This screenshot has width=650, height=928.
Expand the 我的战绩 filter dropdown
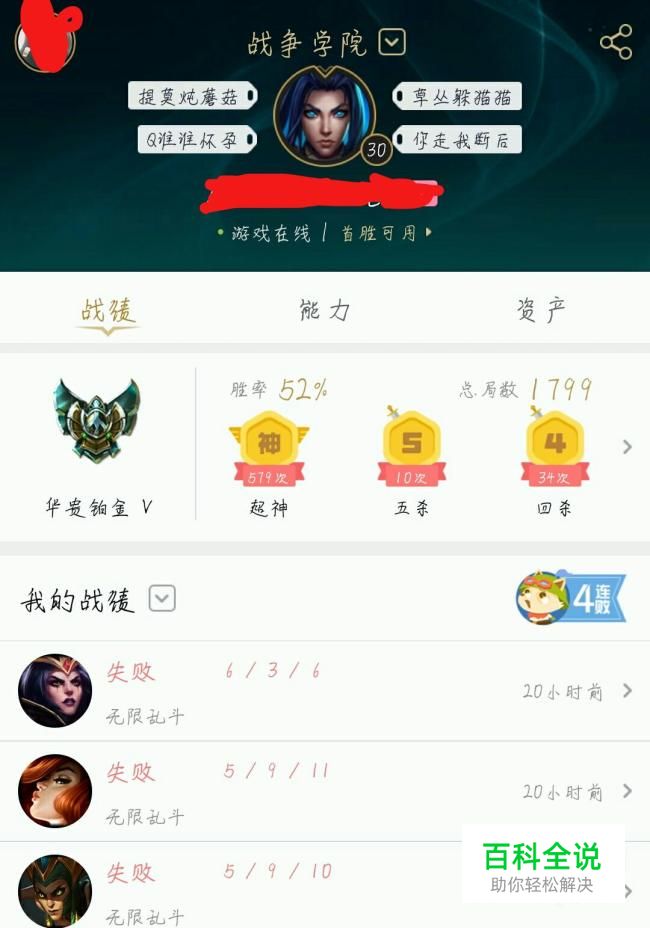click(x=162, y=599)
